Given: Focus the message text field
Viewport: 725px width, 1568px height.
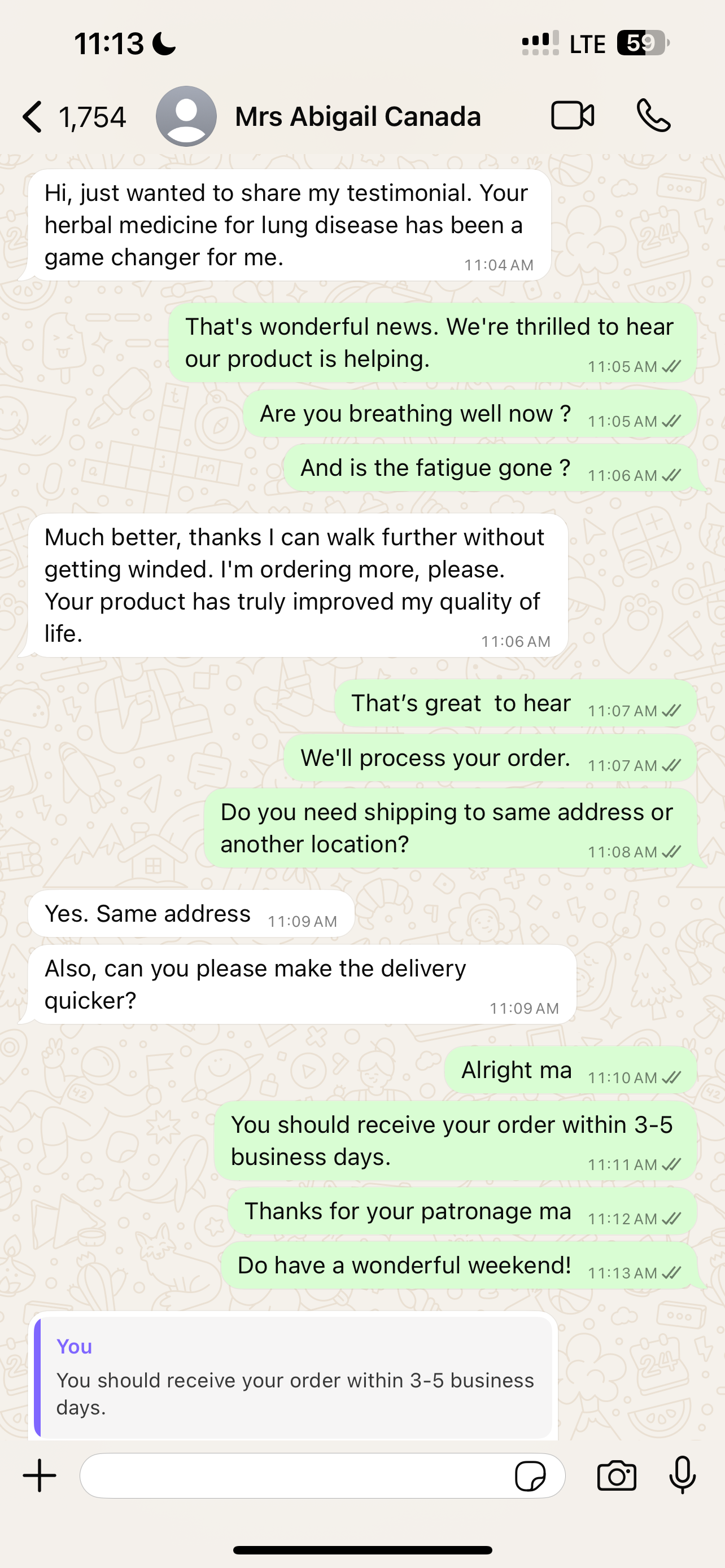Looking at the screenshot, I should tap(292, 1475).
